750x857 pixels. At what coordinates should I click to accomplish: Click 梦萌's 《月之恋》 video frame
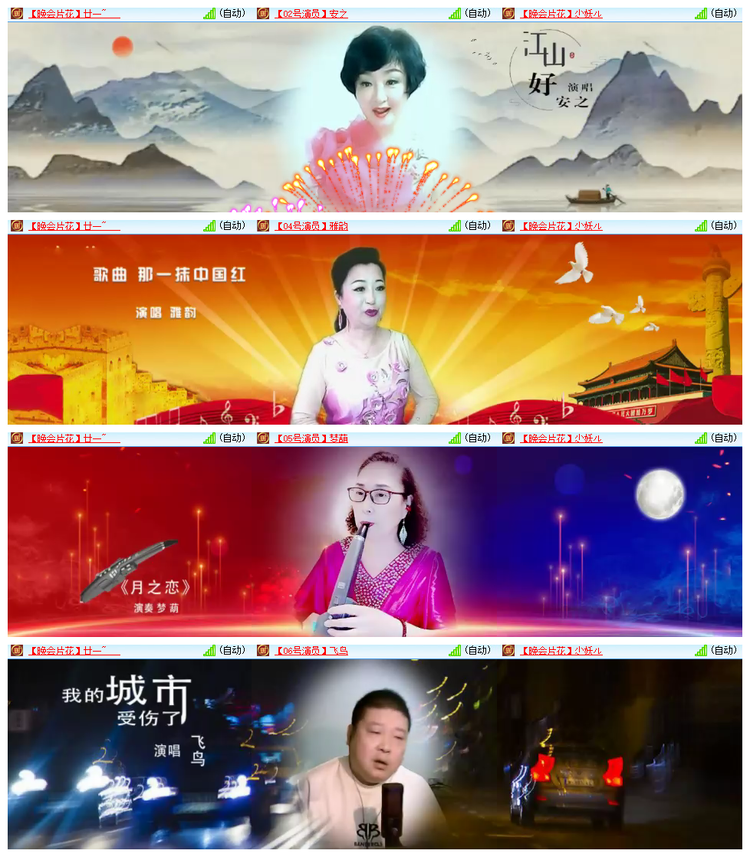[x=375, y=541]
